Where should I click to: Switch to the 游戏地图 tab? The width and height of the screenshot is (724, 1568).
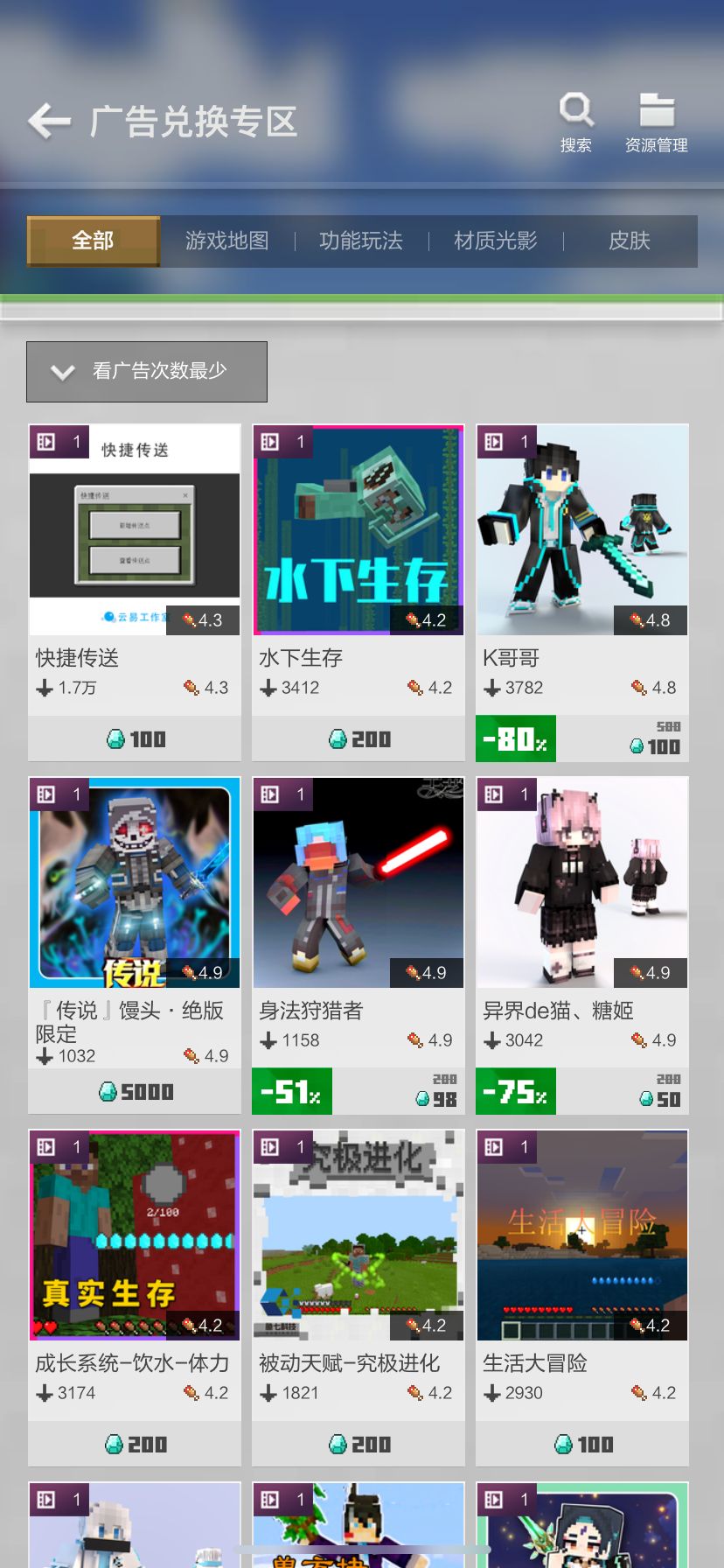point(227,241)
